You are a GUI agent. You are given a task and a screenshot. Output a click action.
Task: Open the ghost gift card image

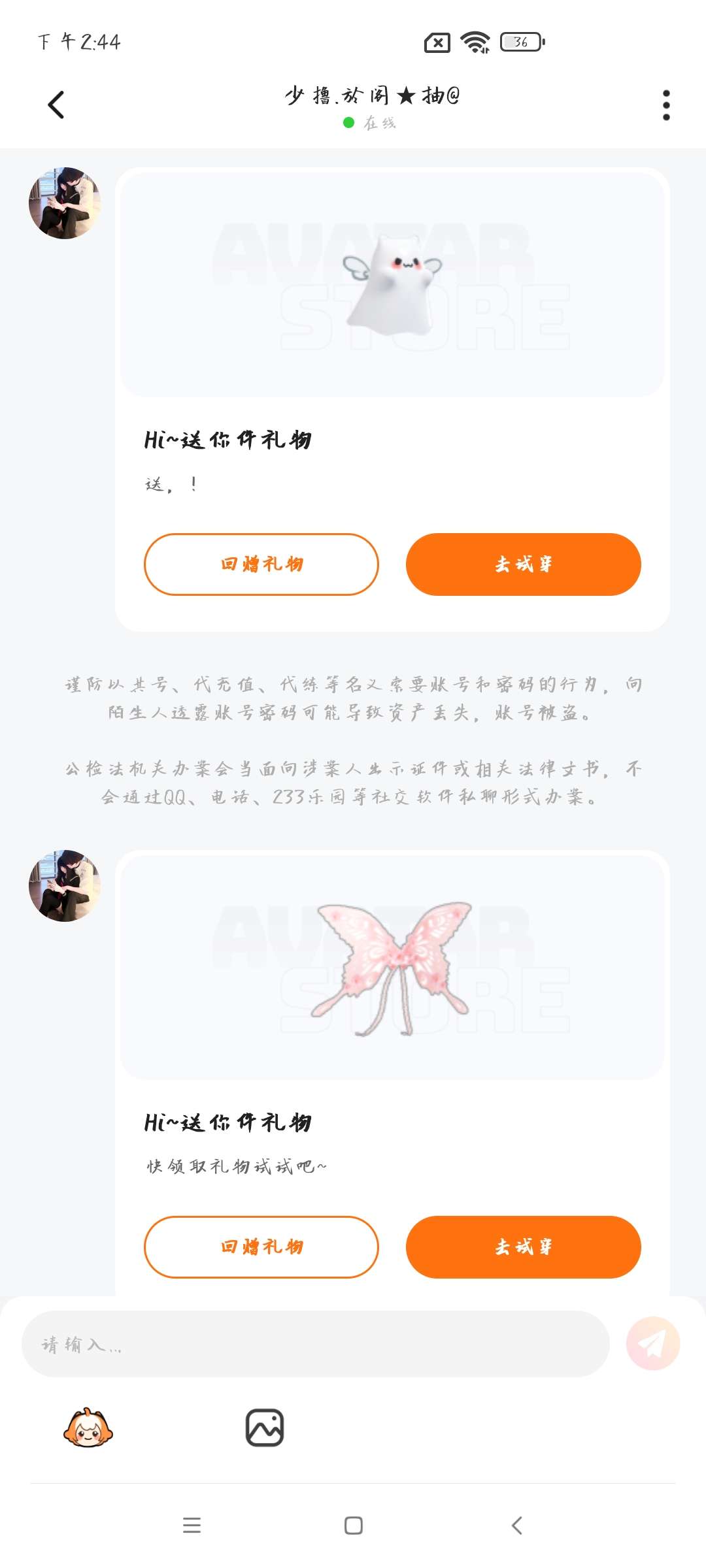(x=392, y=285)
